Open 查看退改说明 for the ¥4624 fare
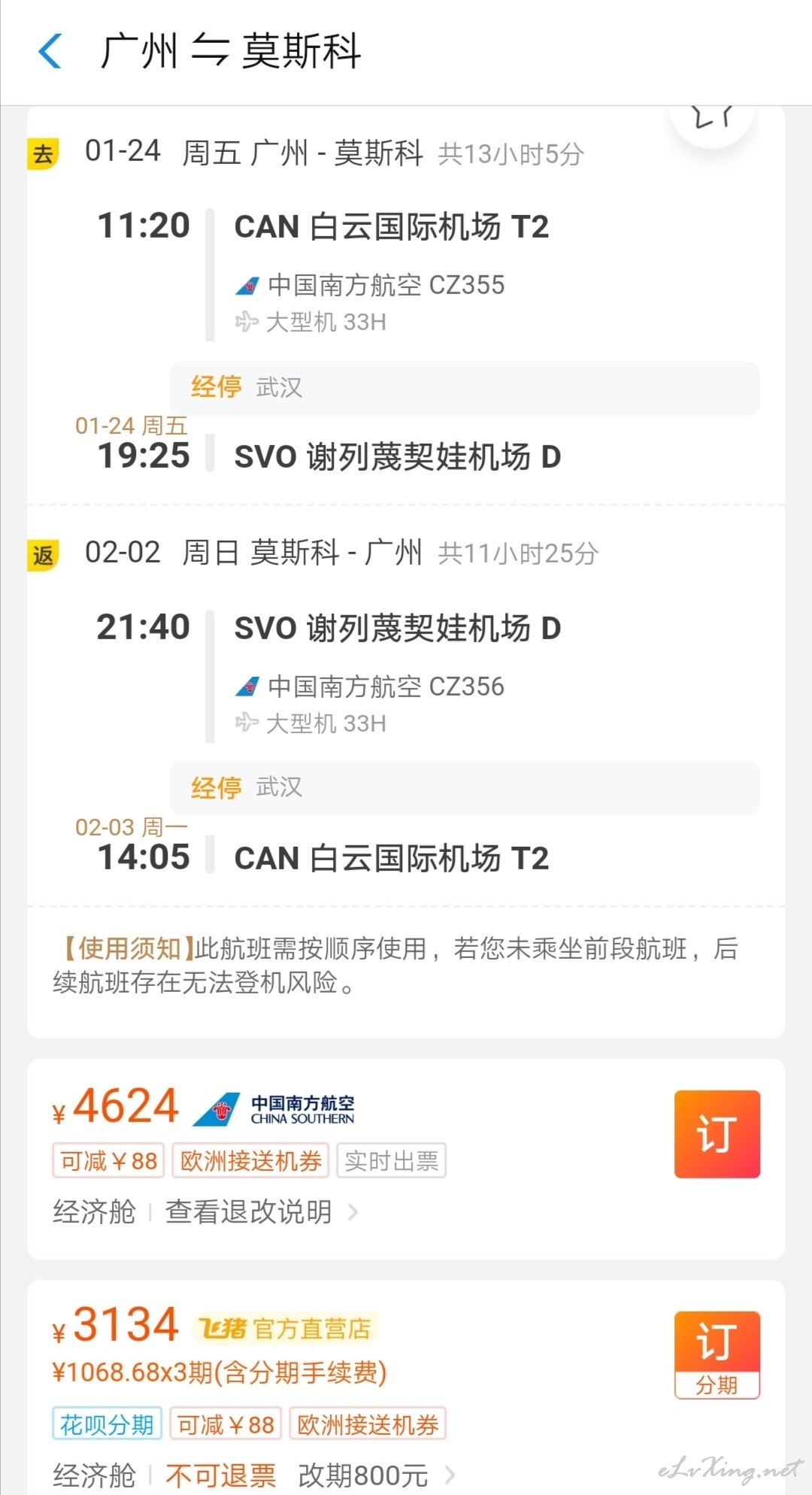Image resolution: width=812 pixels, height=1495 pixels. [261, 1211]
